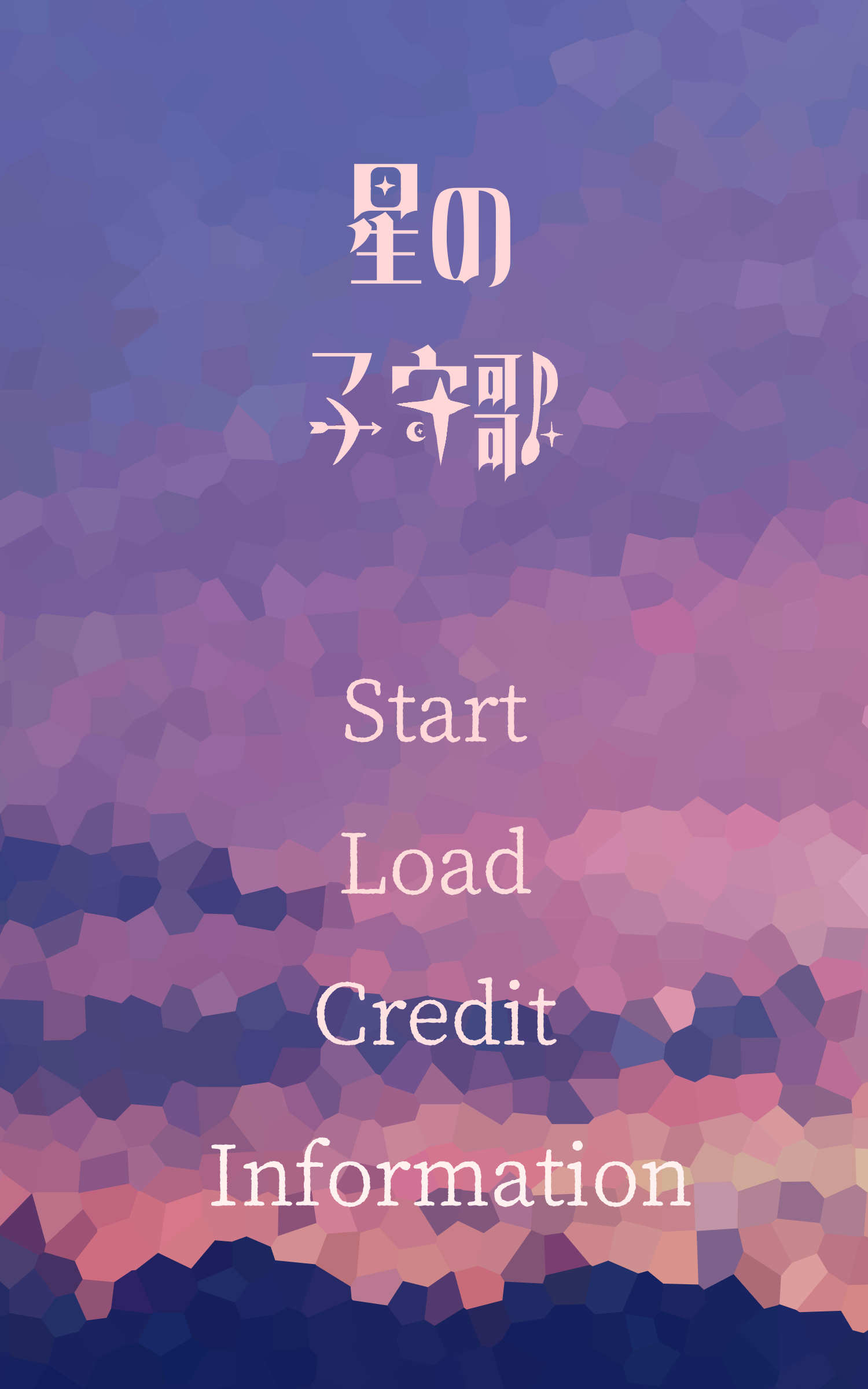The height and width of the screenshot is (1389, 868).
Task: Tap Start to begin the game
Action: [x=435, y=712]
